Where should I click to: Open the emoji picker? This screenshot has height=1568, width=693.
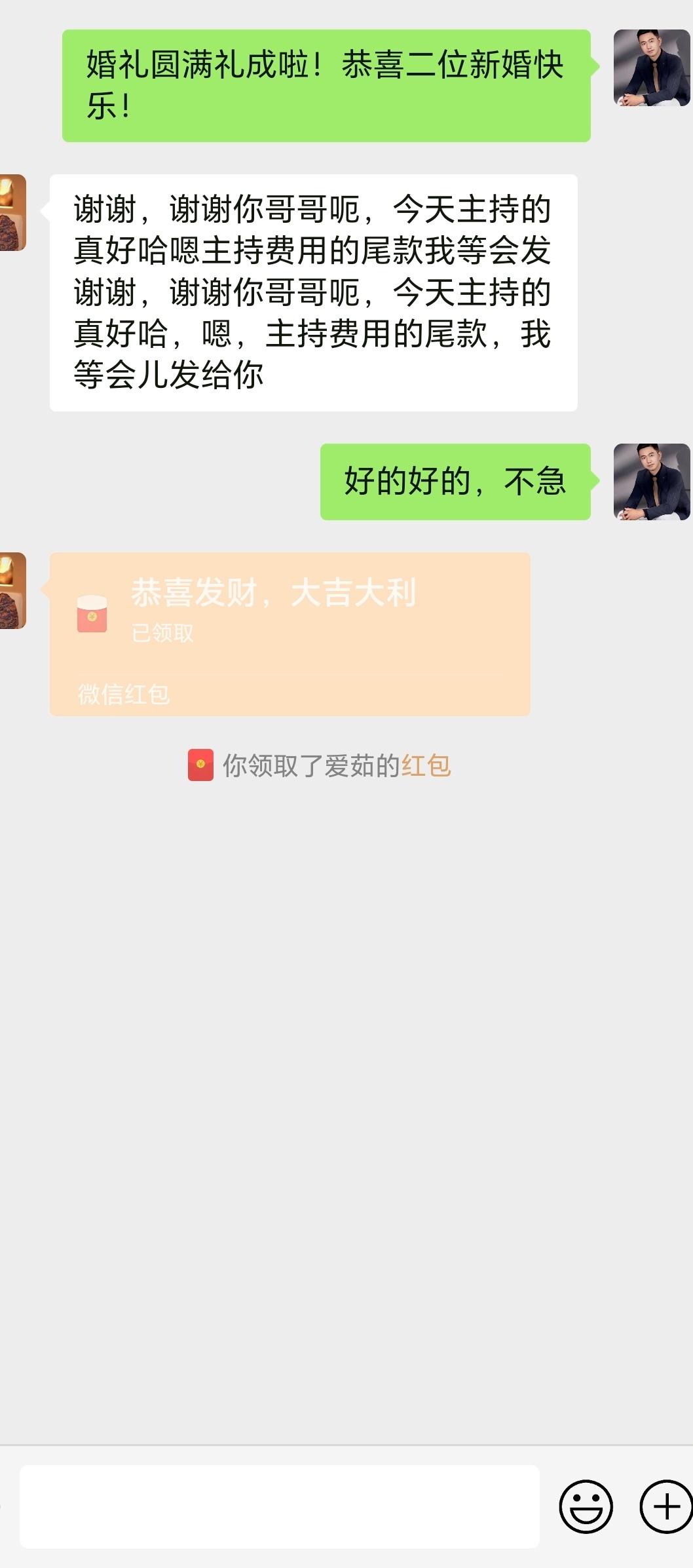[x=586, y=1506]
